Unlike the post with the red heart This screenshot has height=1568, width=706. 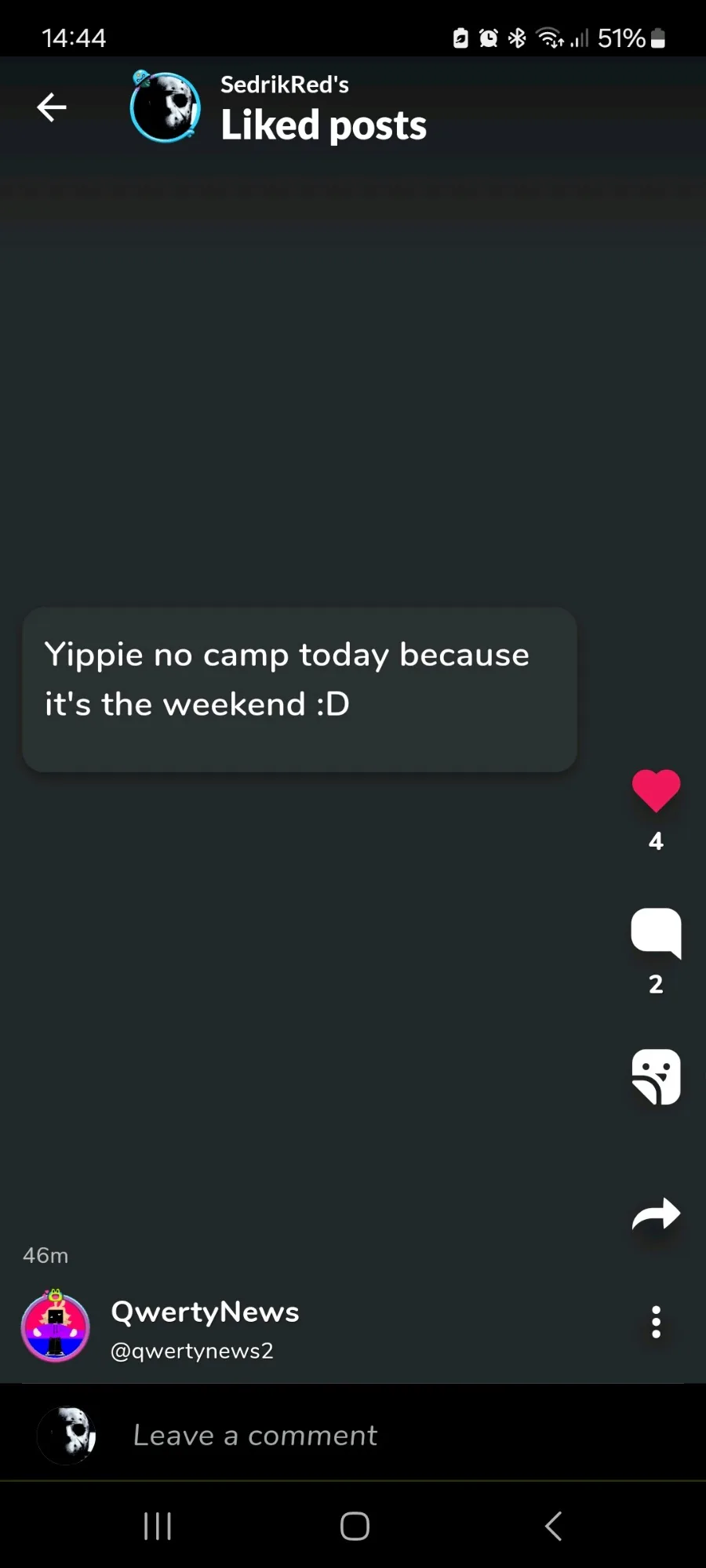coord(657,790)
